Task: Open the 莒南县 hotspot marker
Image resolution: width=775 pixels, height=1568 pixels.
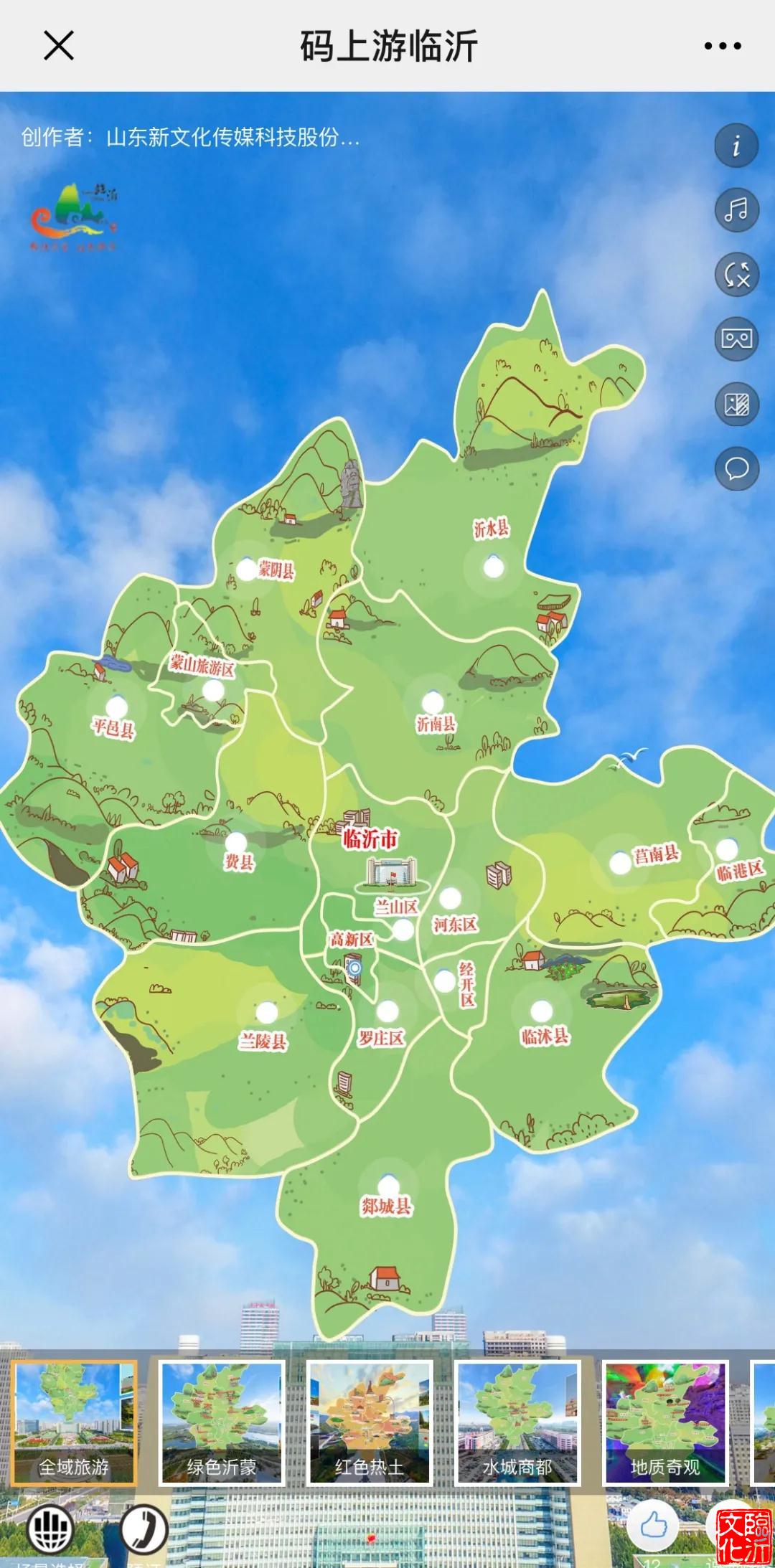Action: [x=620, y=862]
